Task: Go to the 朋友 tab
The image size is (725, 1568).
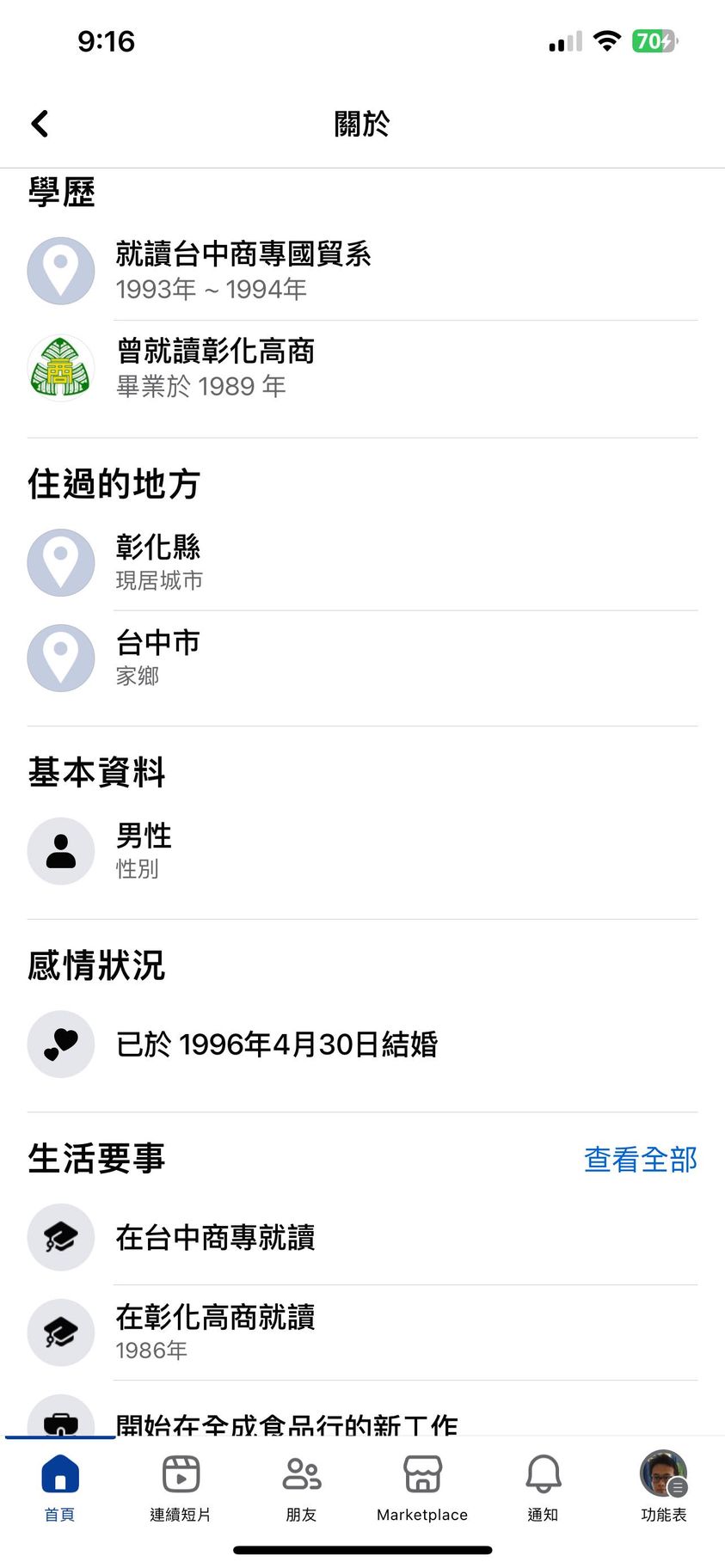Action: (302, 1487)
